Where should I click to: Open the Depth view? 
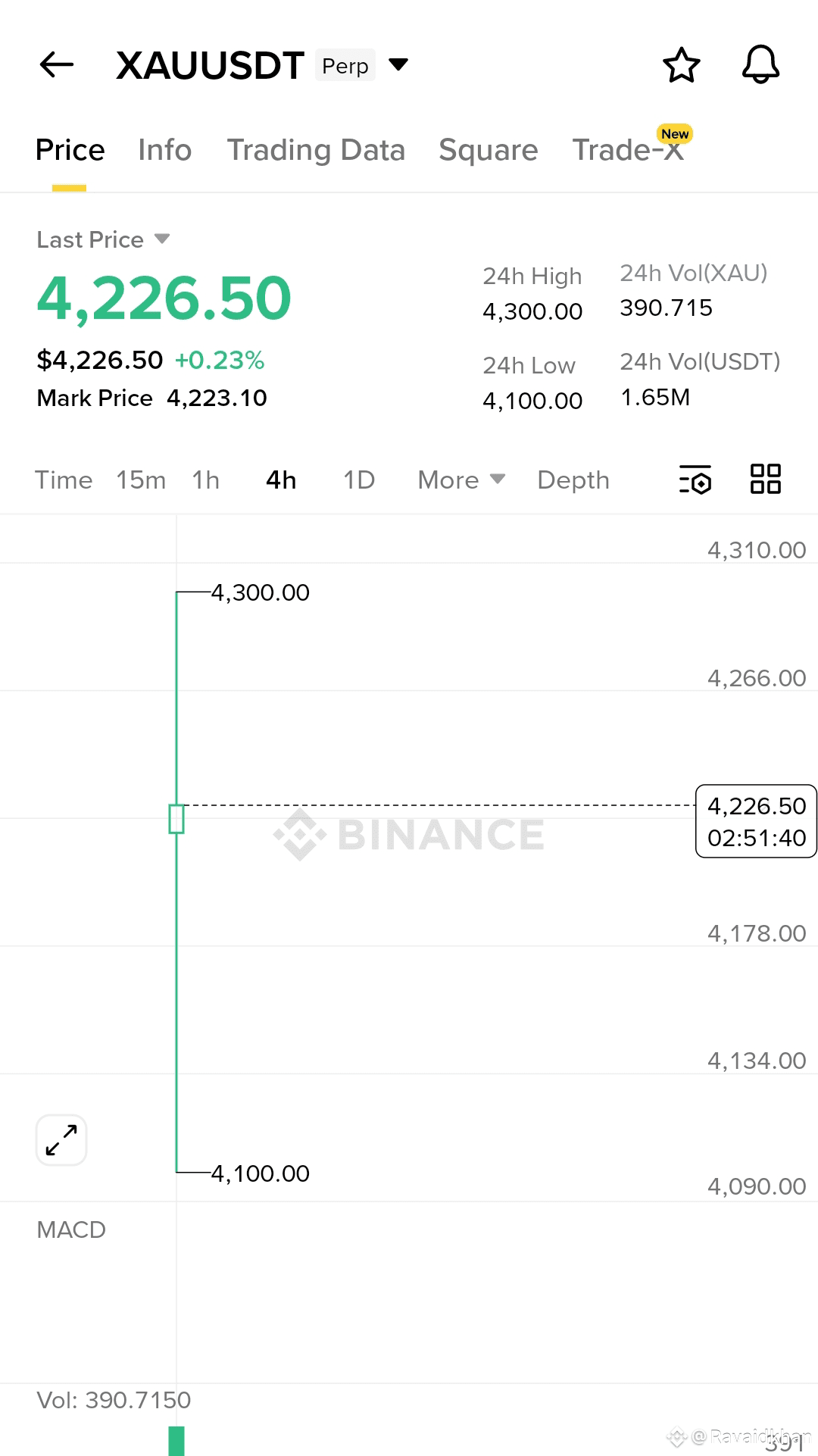pos(573,480)
